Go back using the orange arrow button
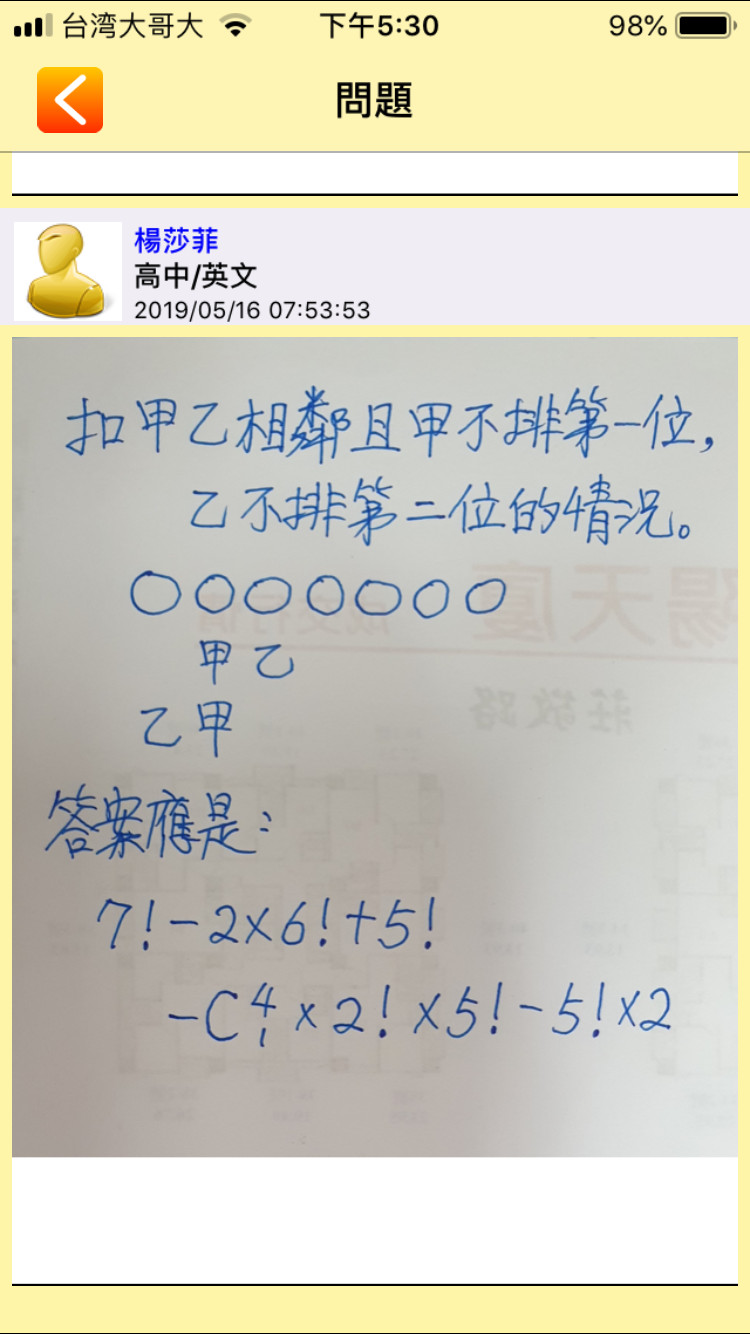Viewport: 750px width, 1334px height. (70, 100)
